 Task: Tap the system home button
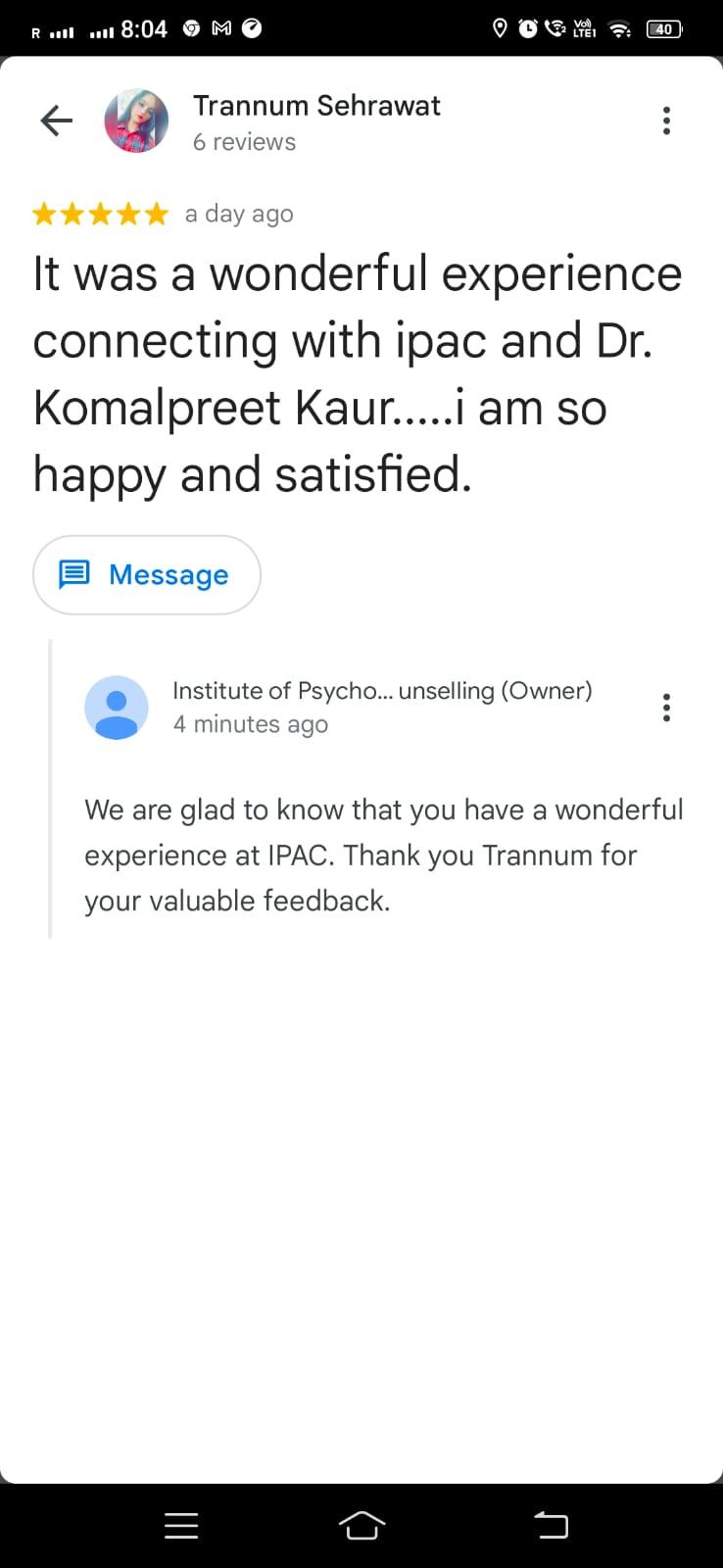361,1525
